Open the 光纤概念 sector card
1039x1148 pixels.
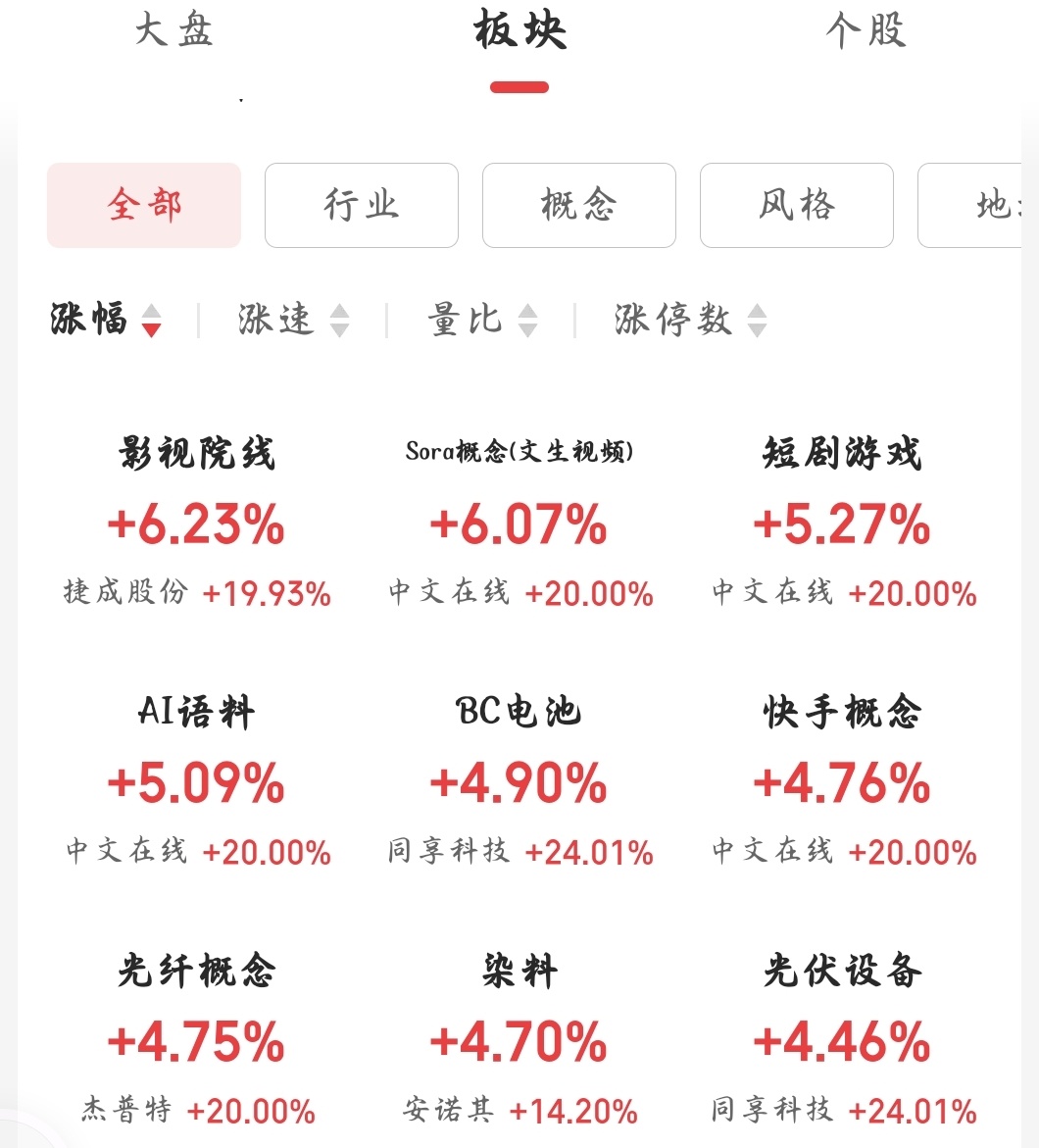pos(196,1041)
